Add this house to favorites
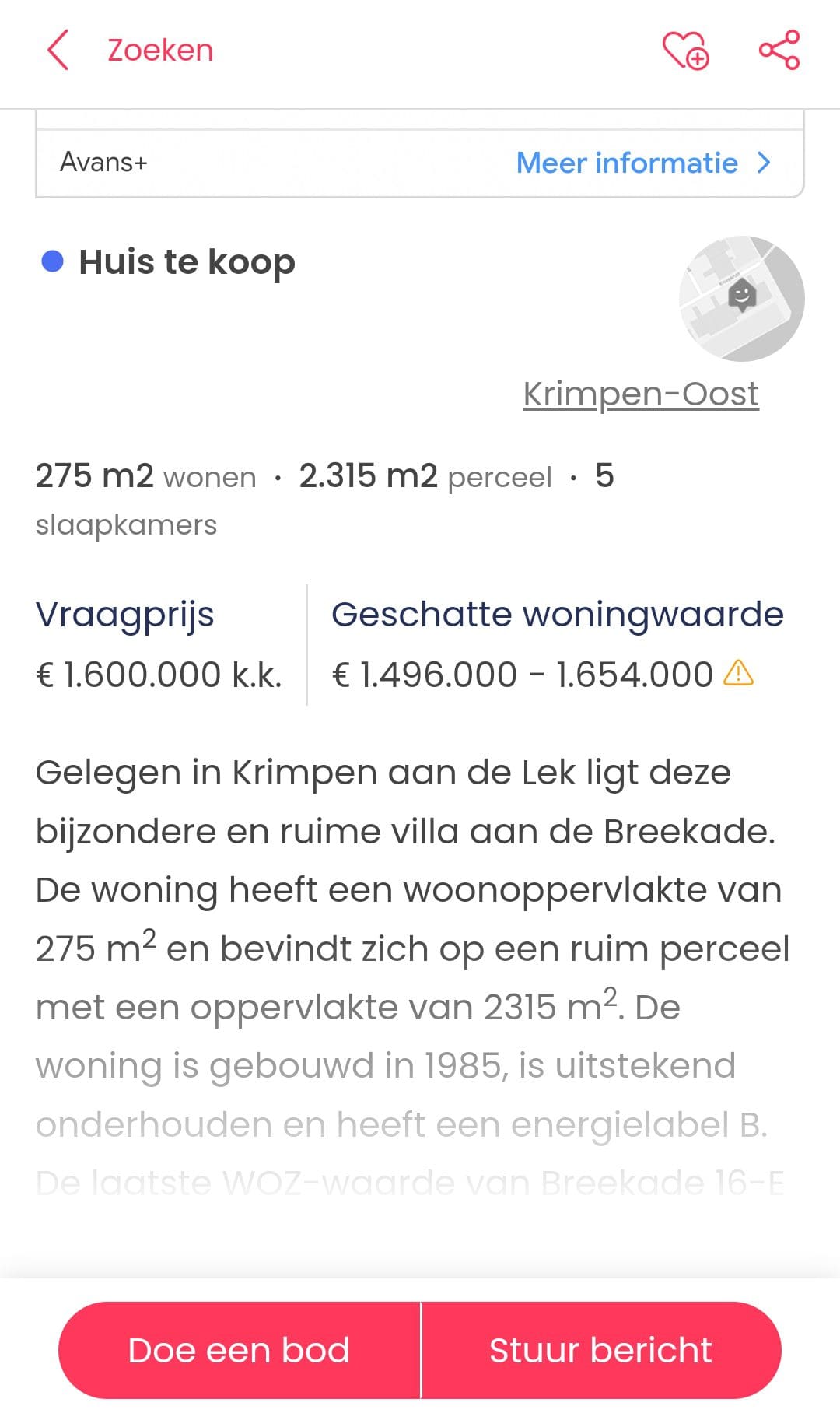 (685, 51)
